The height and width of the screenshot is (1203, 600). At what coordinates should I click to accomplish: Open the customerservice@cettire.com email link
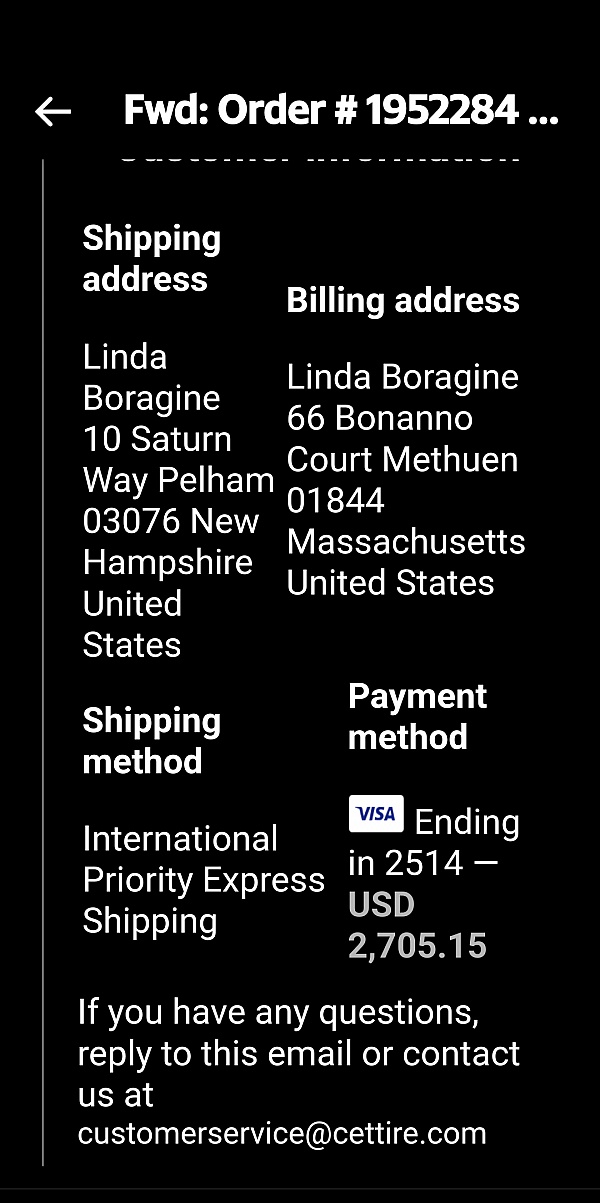[x=282, y=1134]
